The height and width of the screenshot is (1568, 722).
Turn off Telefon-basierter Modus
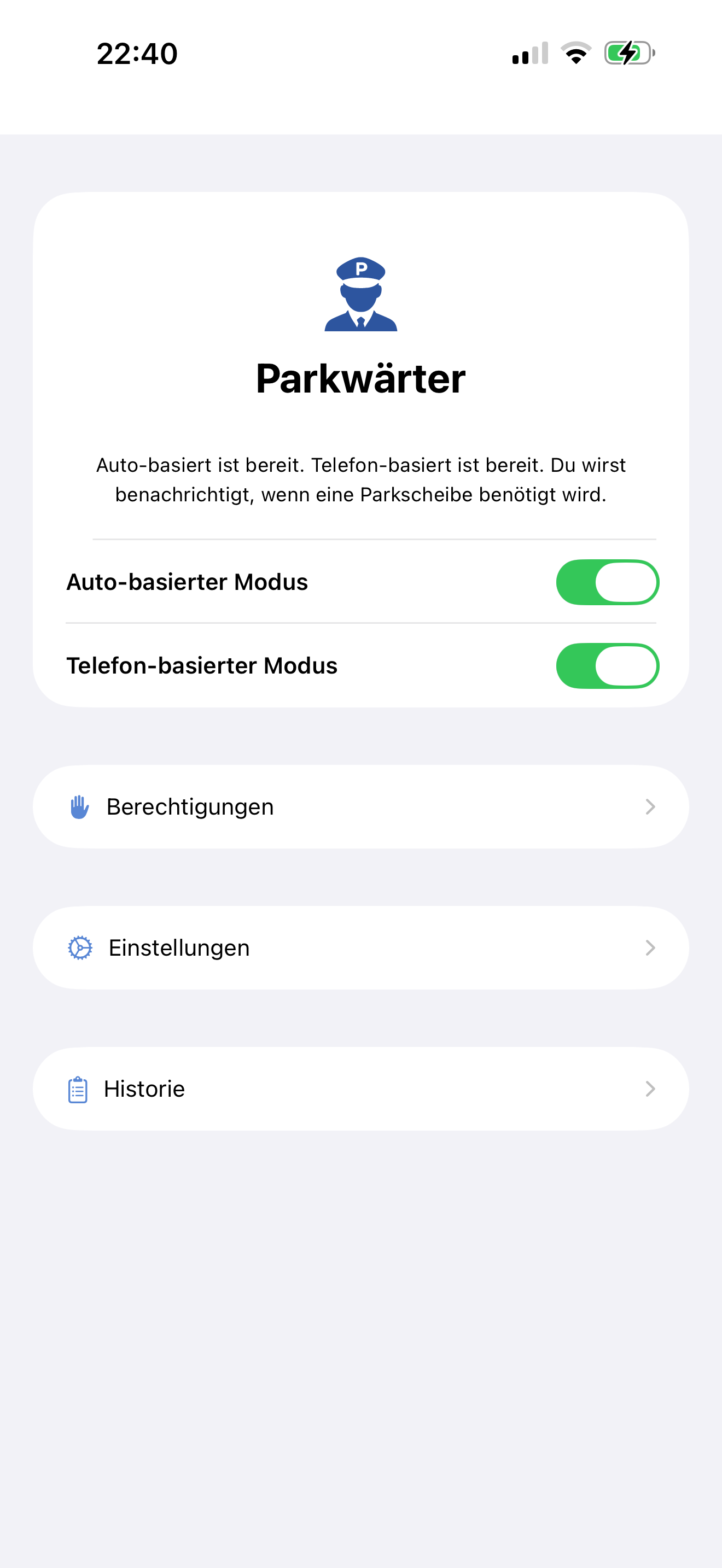point(607,666)
